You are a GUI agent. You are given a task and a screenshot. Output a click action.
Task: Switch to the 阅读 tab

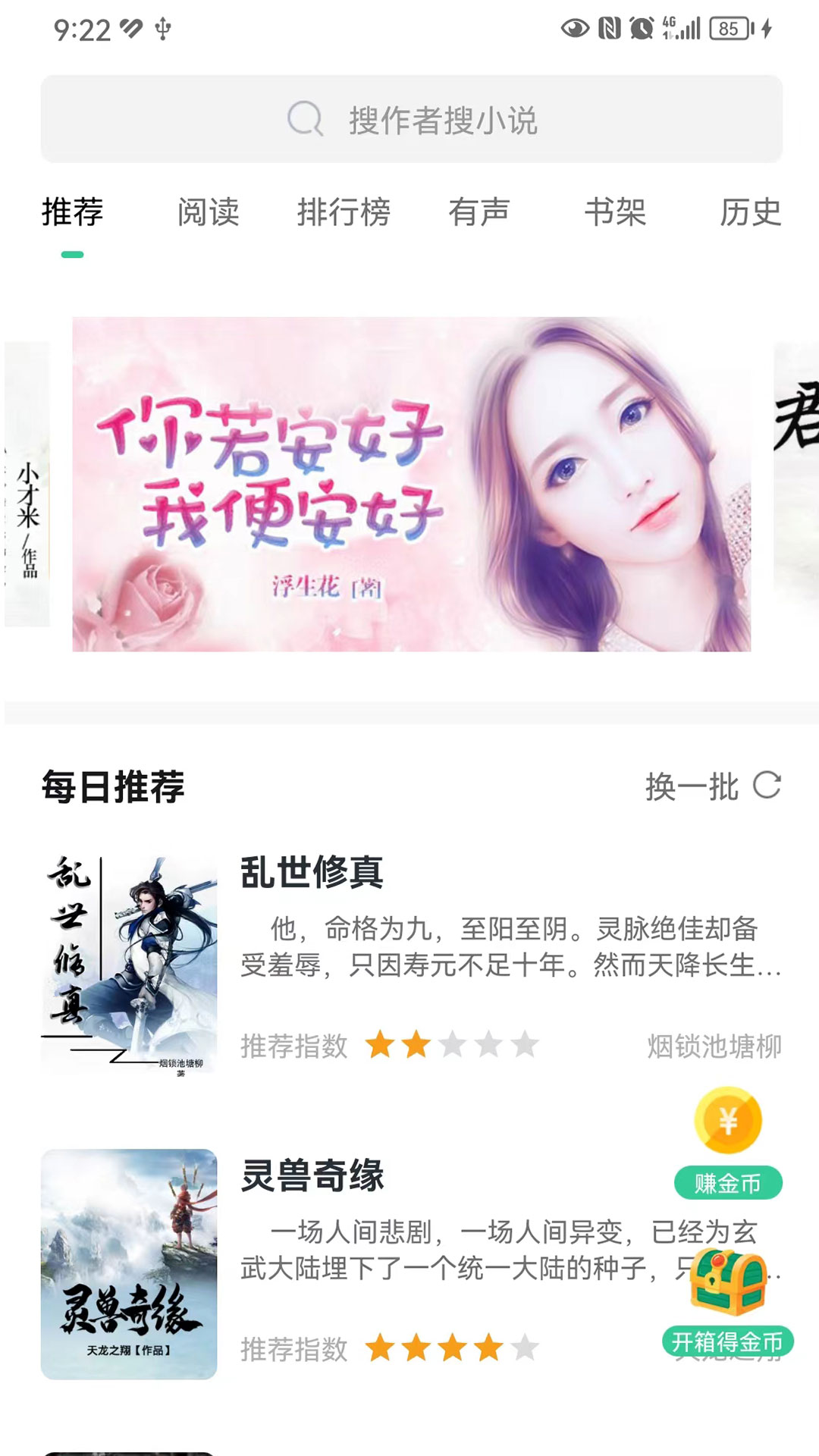[x=208, y=212]
